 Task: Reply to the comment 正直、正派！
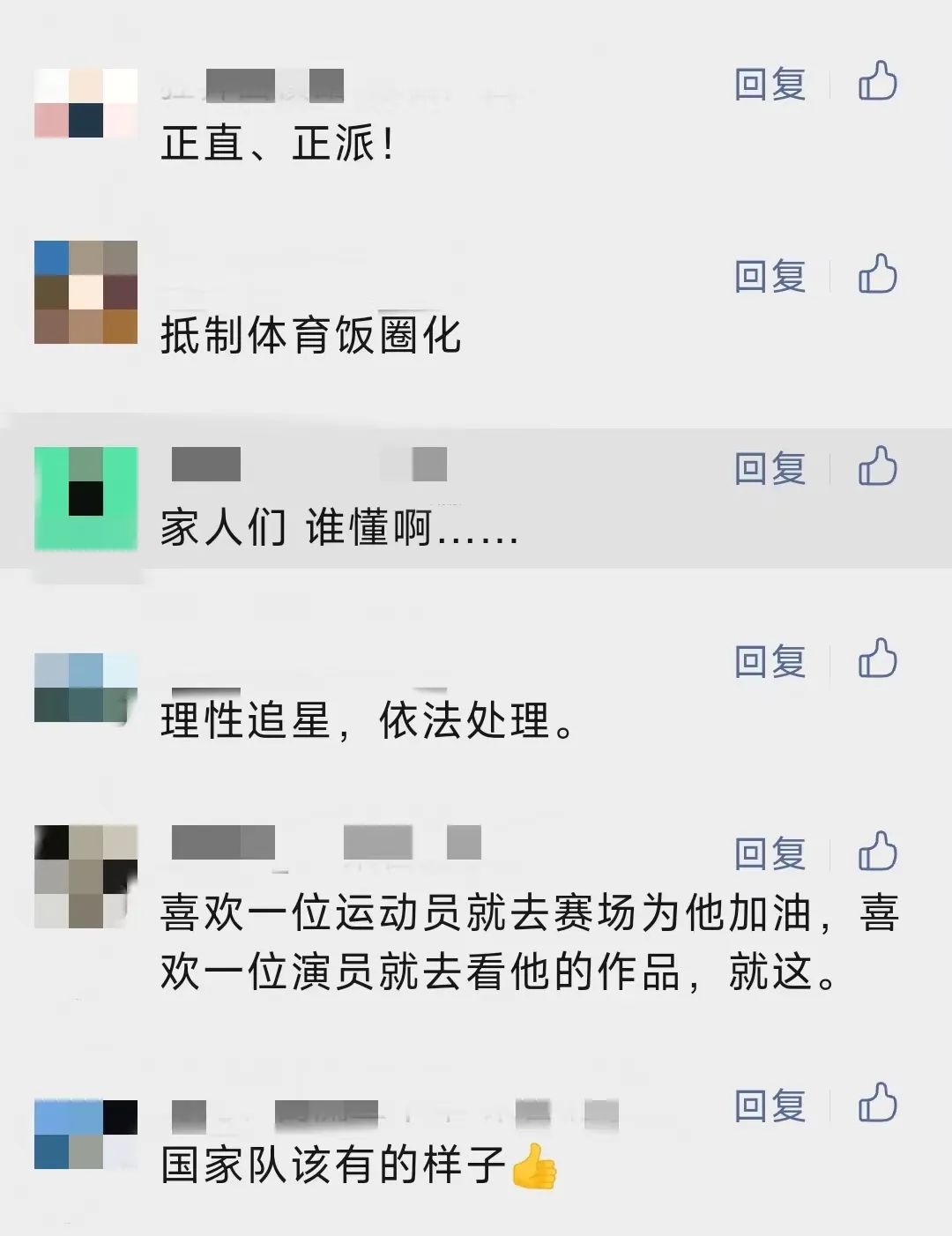click(770, 85)
